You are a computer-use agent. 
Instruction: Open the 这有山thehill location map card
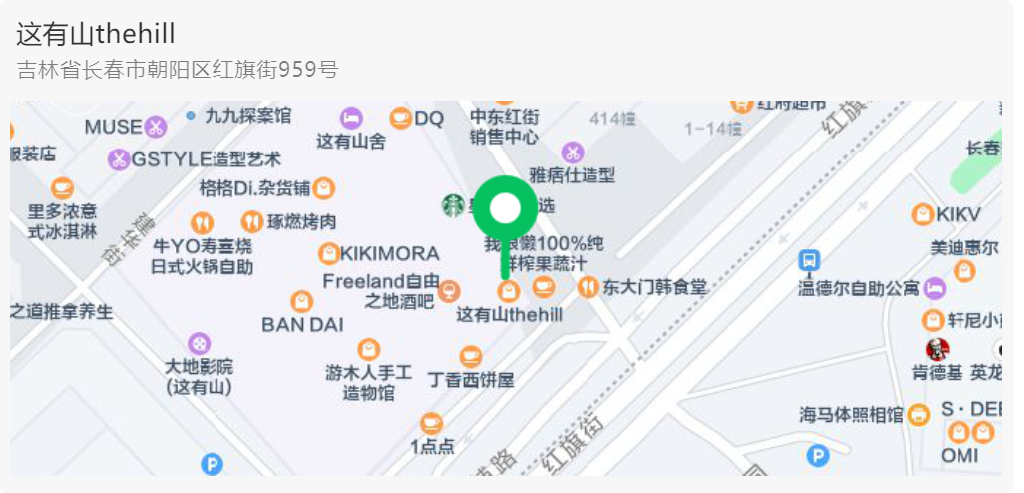(505, 288)
